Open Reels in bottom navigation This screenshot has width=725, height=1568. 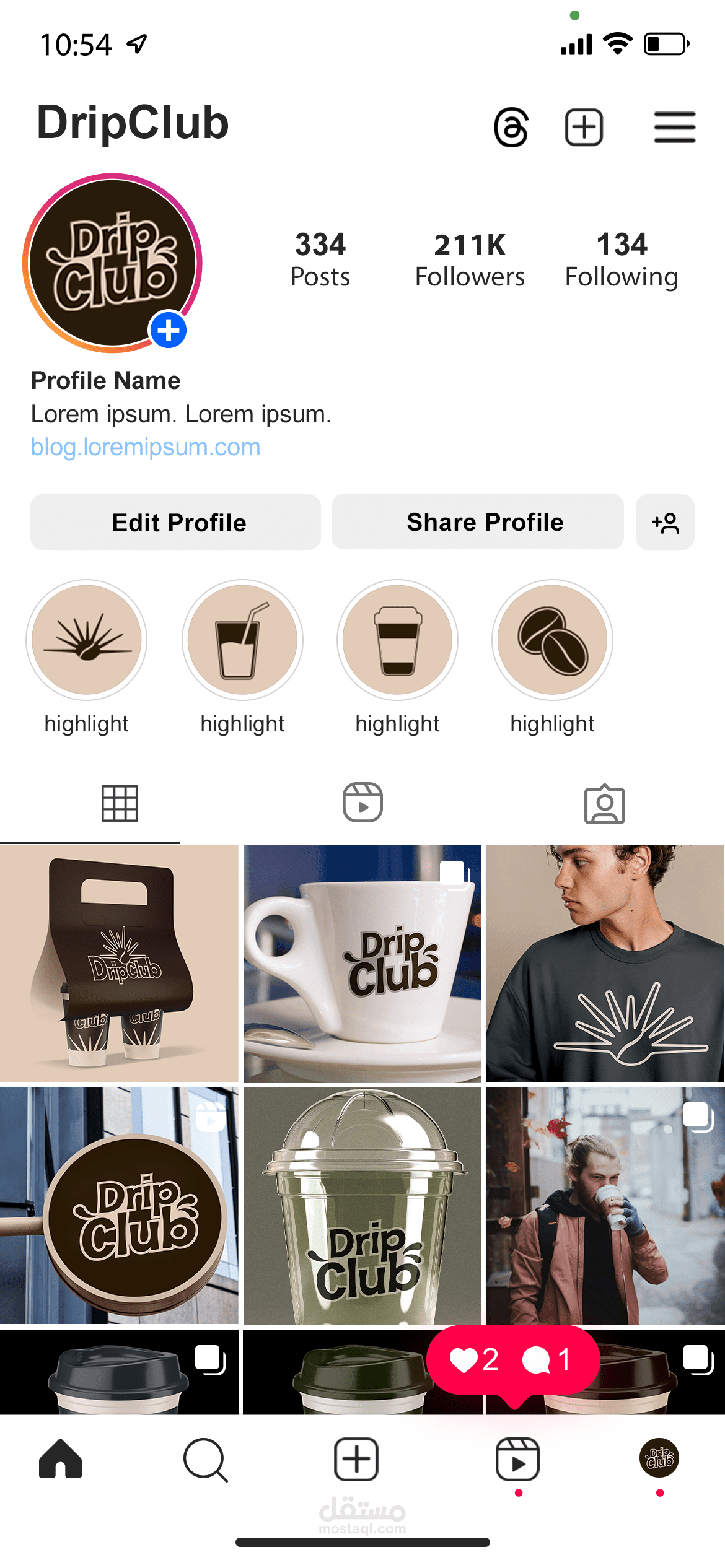coord(517,1460)
